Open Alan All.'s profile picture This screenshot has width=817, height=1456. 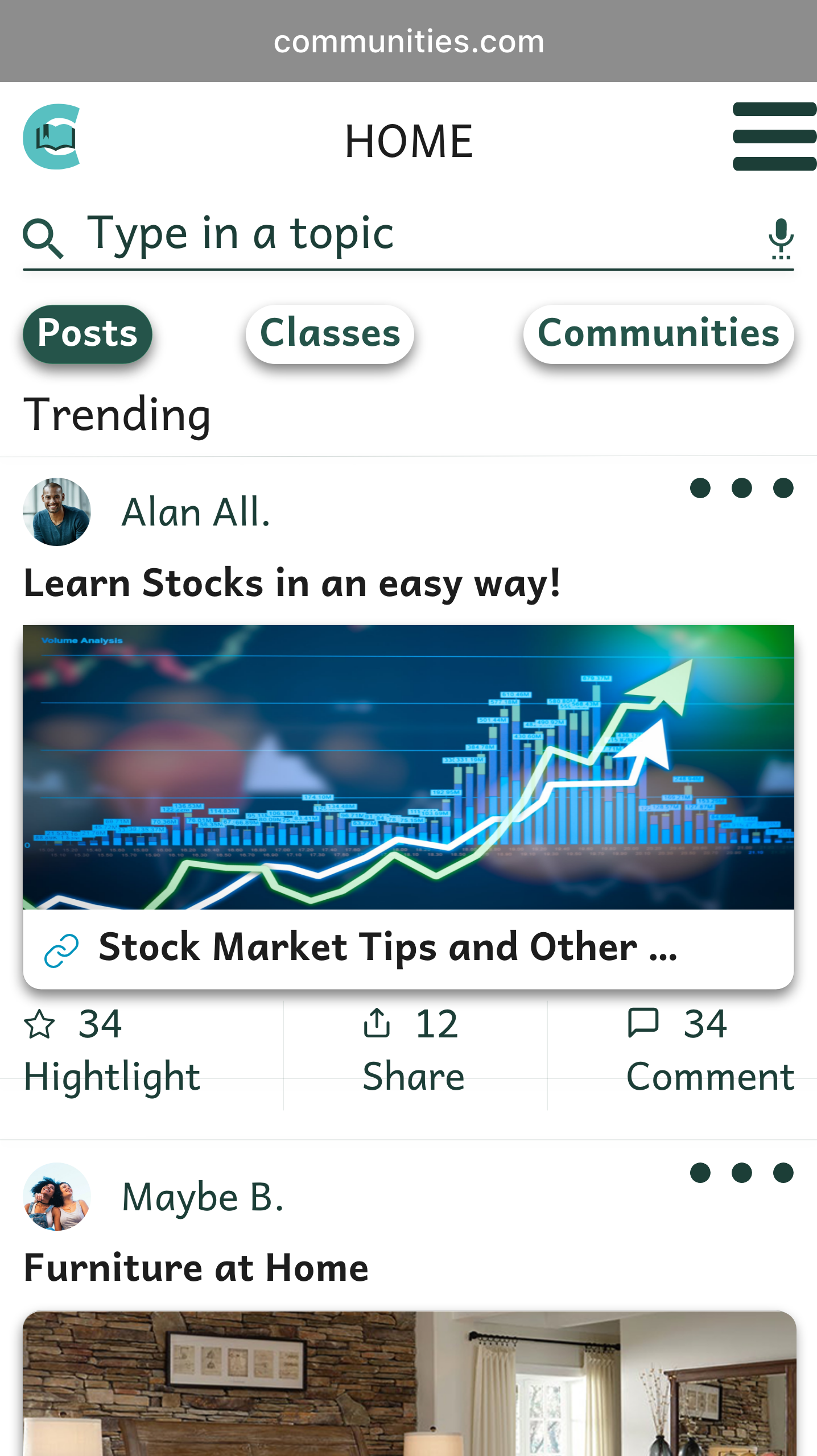[x=56, y=512]
